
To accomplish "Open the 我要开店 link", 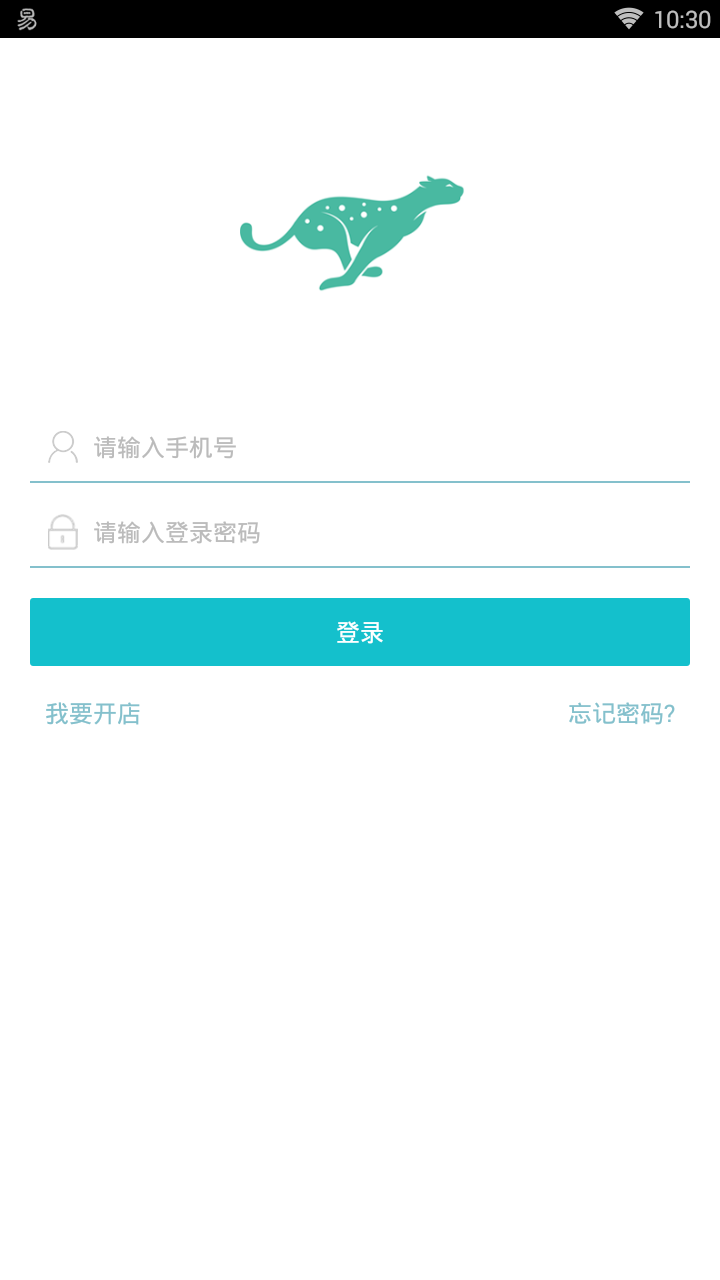I will coord(93,714).
